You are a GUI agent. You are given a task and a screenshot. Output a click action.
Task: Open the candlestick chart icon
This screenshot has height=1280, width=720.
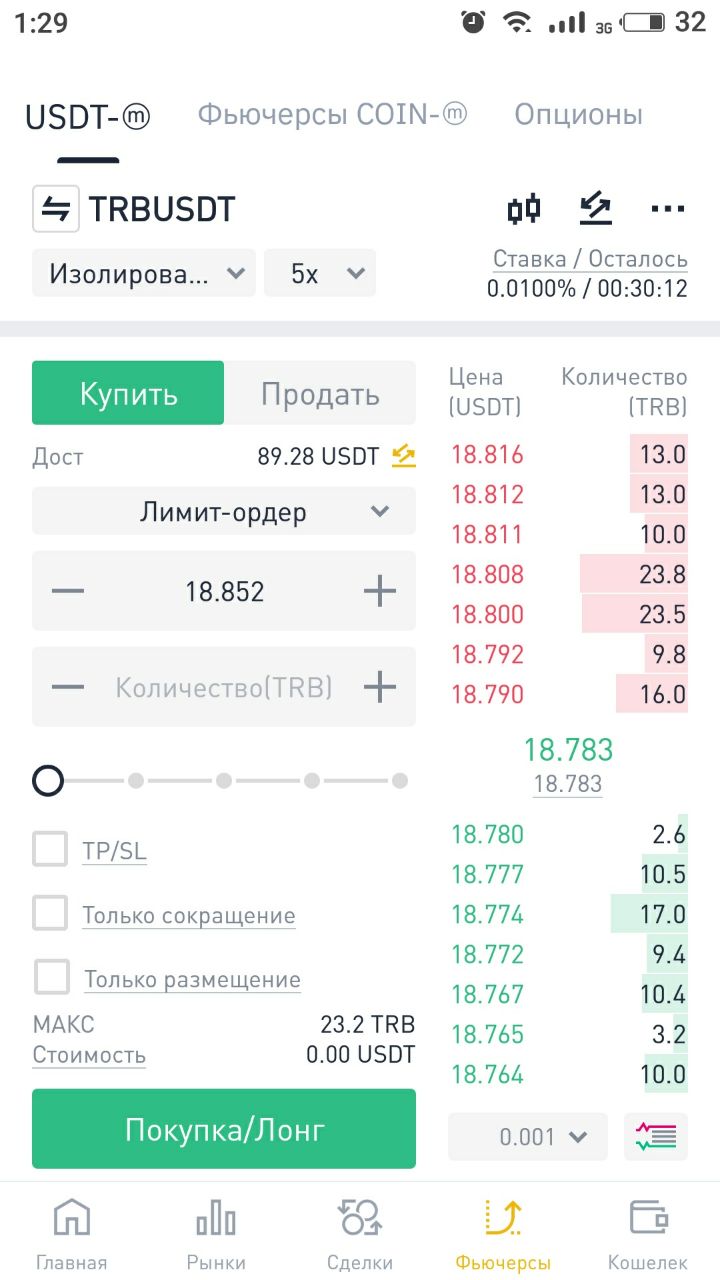pyautogui.click(x=524, y=209)
